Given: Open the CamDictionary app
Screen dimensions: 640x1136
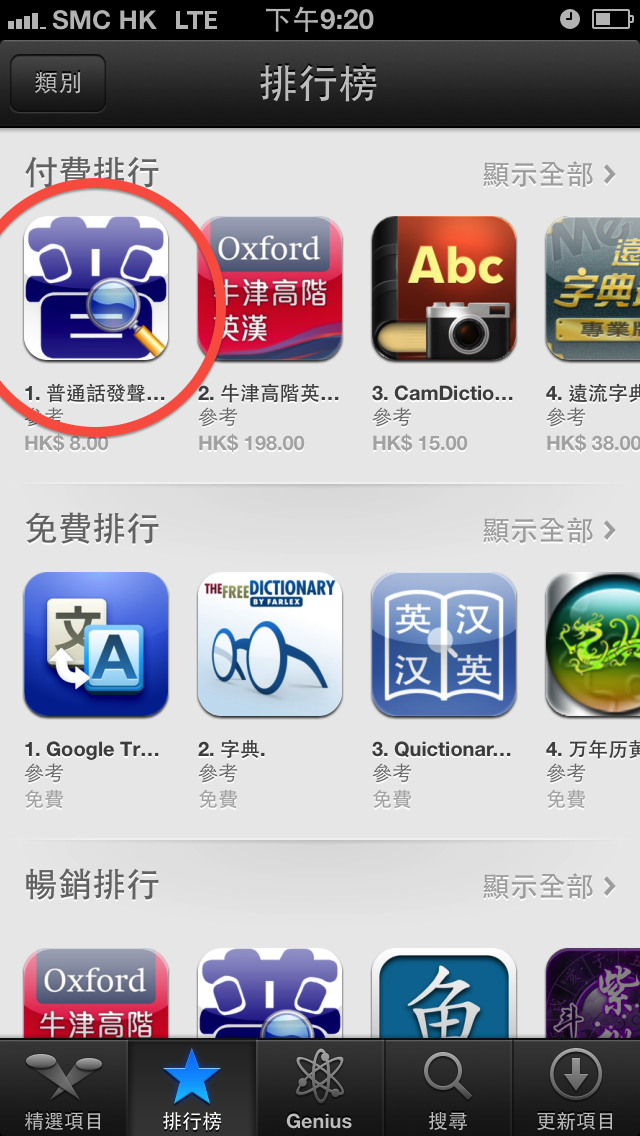Looking at the screenshot, I should click(x=444, y=288).
